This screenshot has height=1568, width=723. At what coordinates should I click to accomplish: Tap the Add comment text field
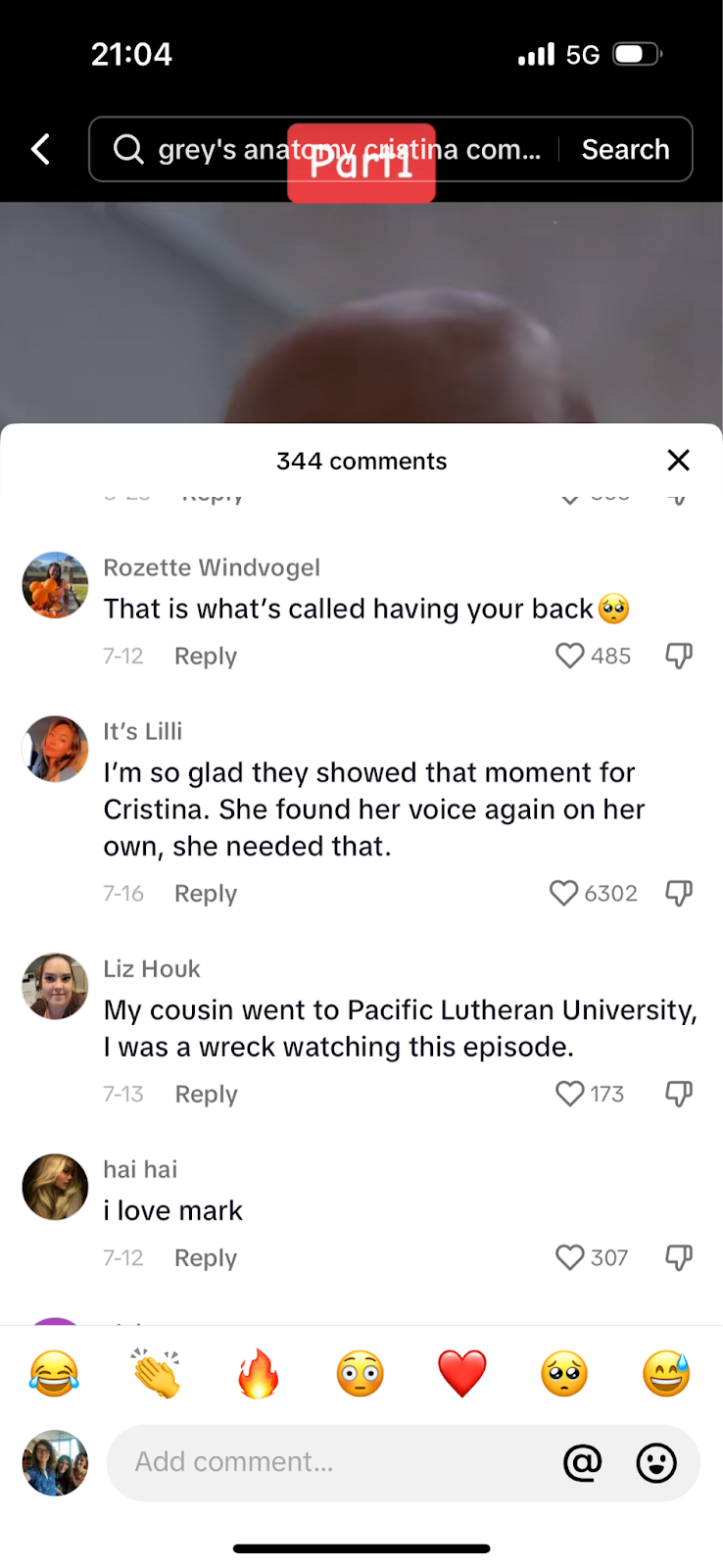point(333,1462)
